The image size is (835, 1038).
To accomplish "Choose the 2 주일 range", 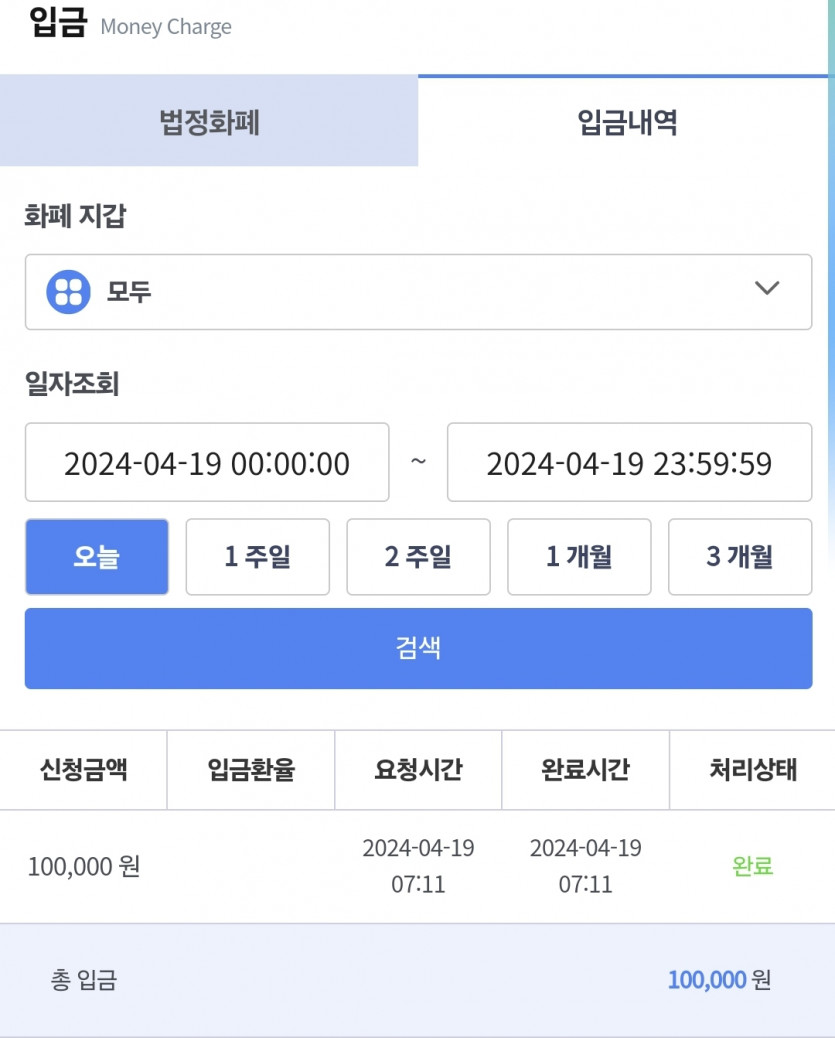I will click(418, 557).
